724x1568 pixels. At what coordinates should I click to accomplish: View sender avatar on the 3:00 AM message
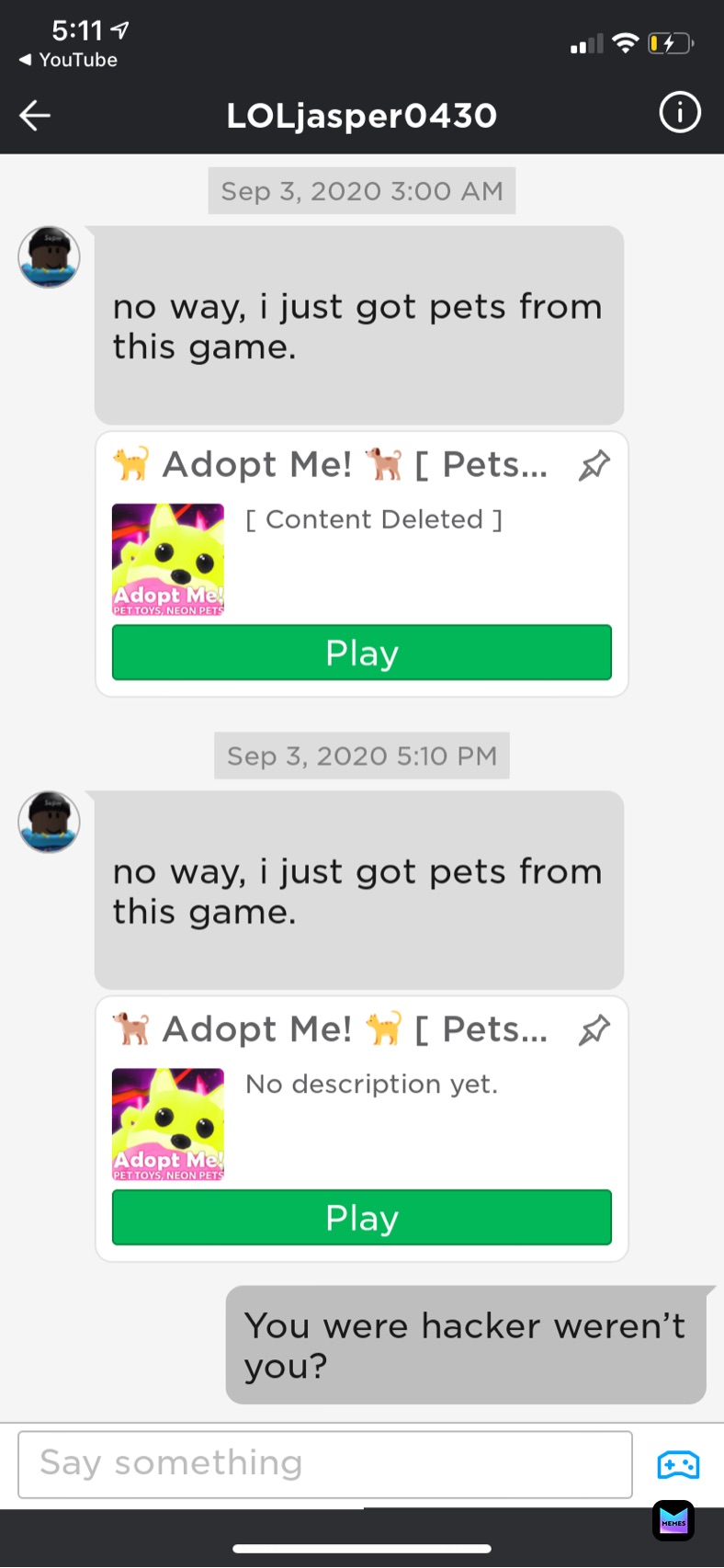[x=50, y=257]
